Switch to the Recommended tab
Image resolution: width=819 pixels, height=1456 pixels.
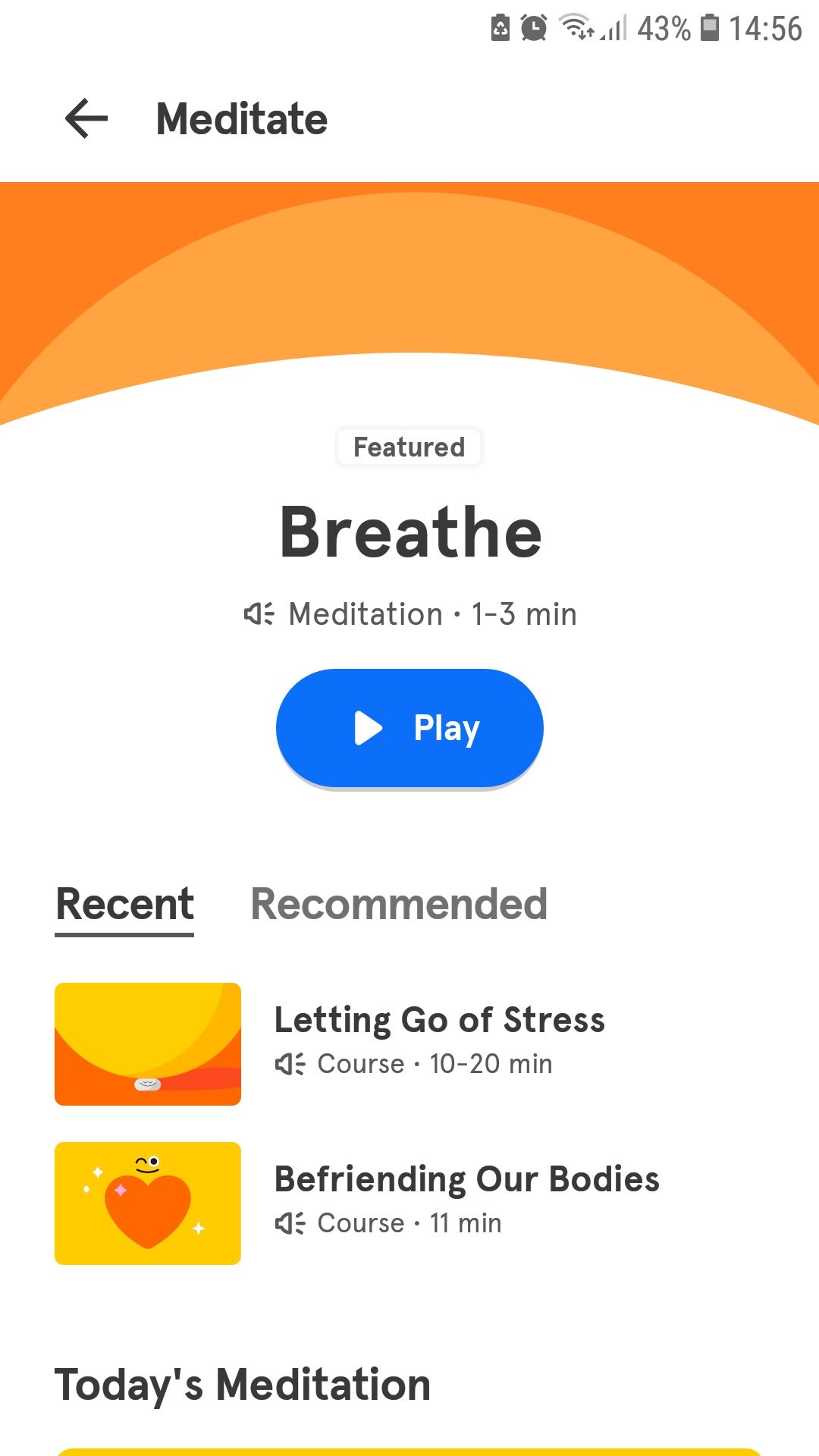click(x=399, y=904)
